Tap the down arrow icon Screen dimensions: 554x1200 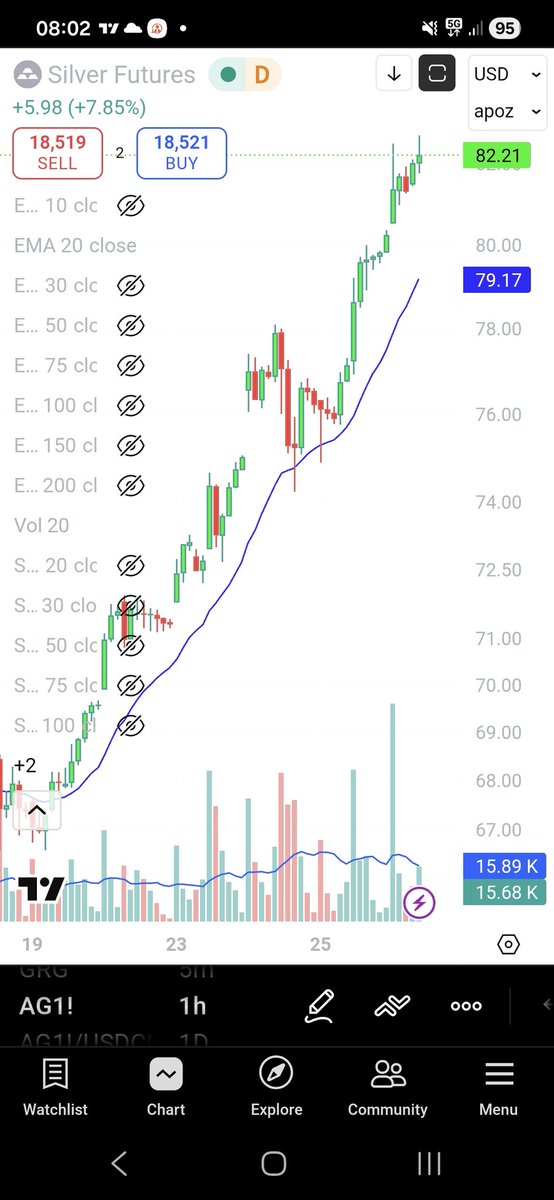(394, 73)
